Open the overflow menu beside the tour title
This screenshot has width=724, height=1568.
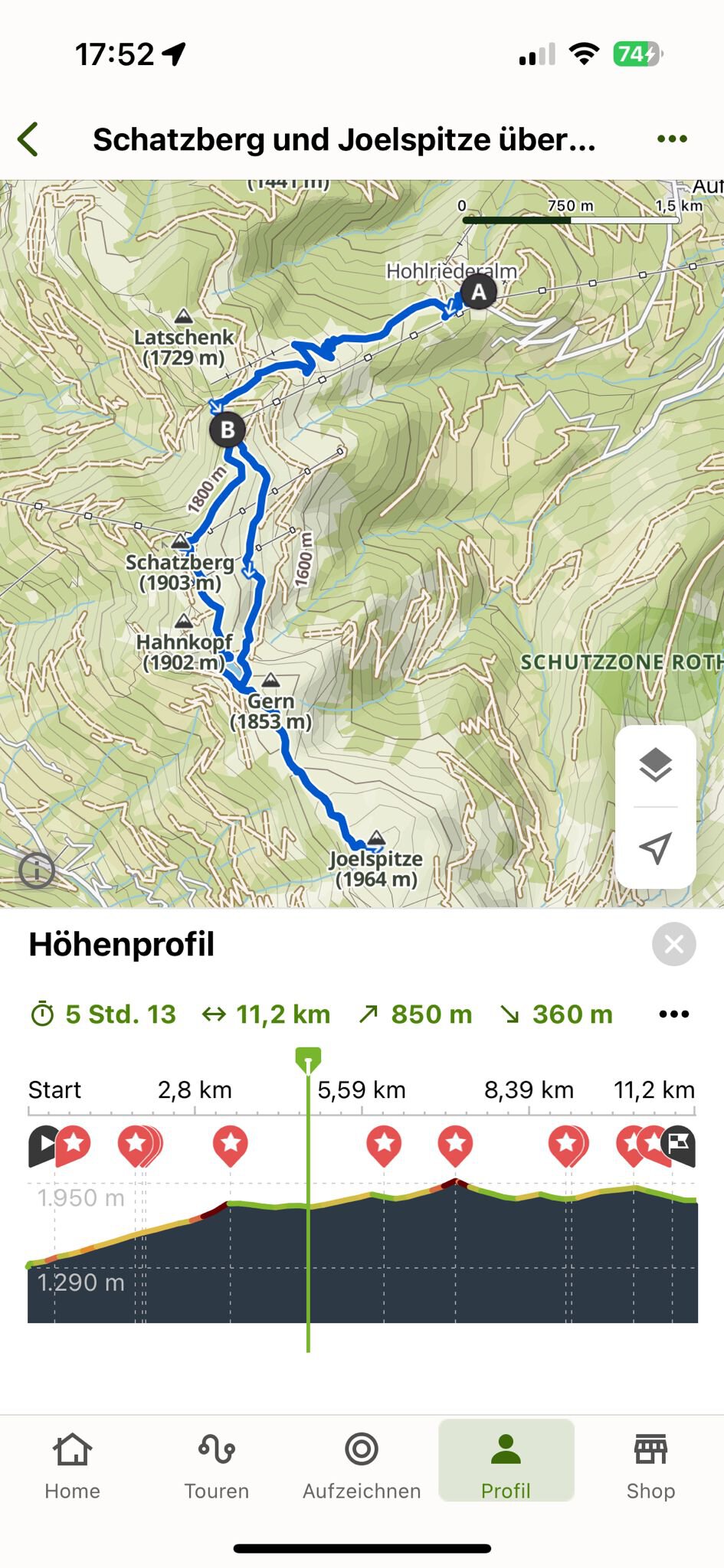(672, 139)
